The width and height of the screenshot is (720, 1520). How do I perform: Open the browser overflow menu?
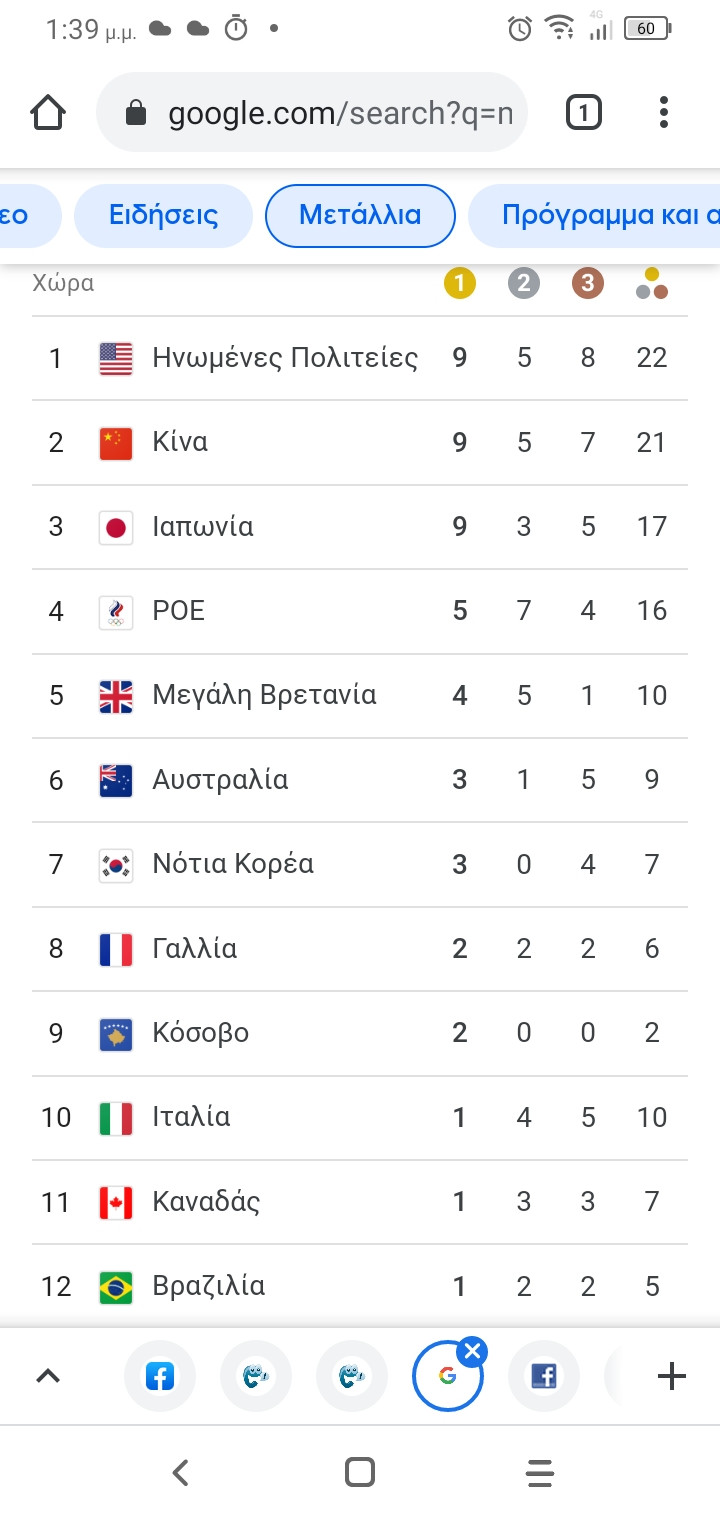point(663,112)
